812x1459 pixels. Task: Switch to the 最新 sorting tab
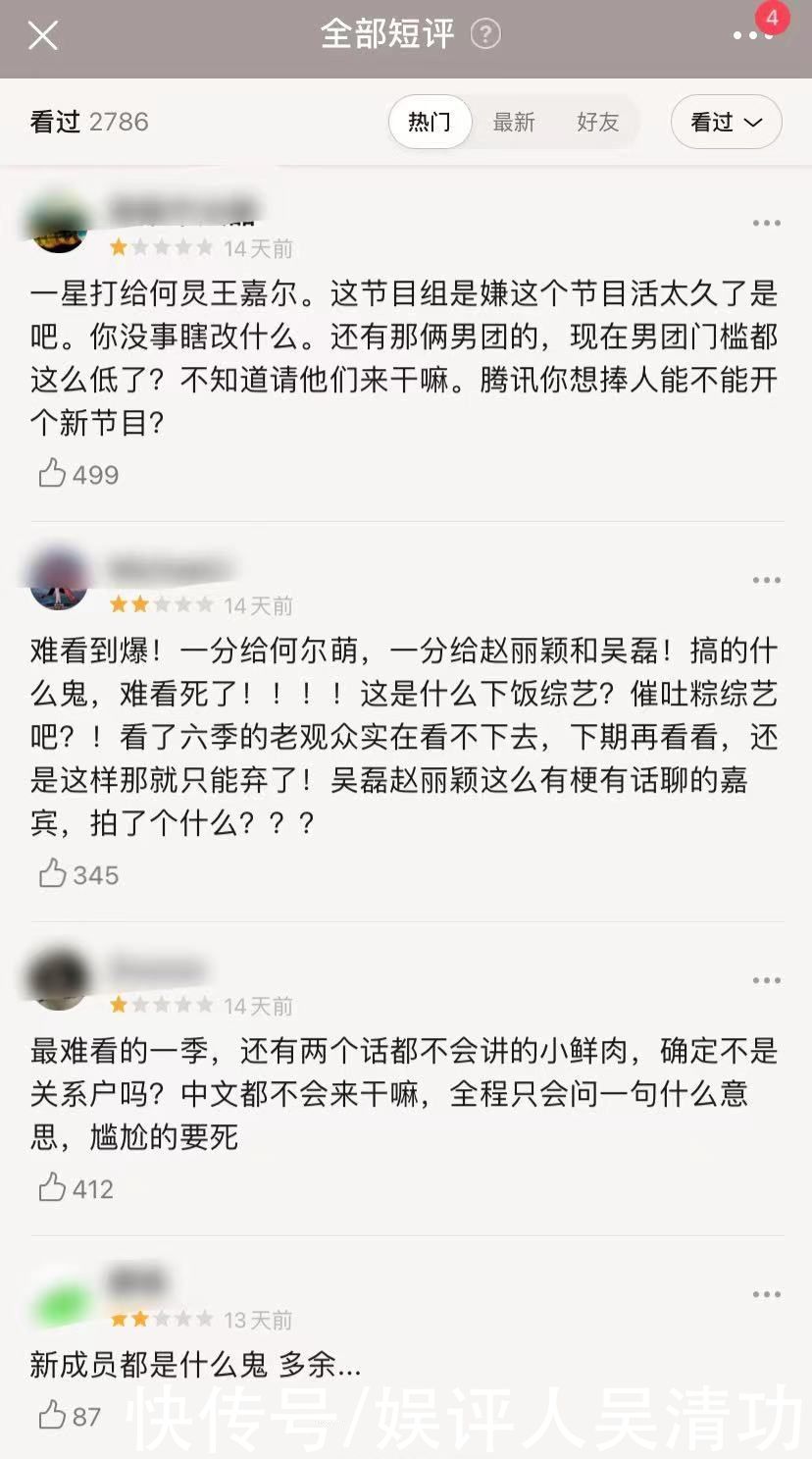click(x=516, y=123)
